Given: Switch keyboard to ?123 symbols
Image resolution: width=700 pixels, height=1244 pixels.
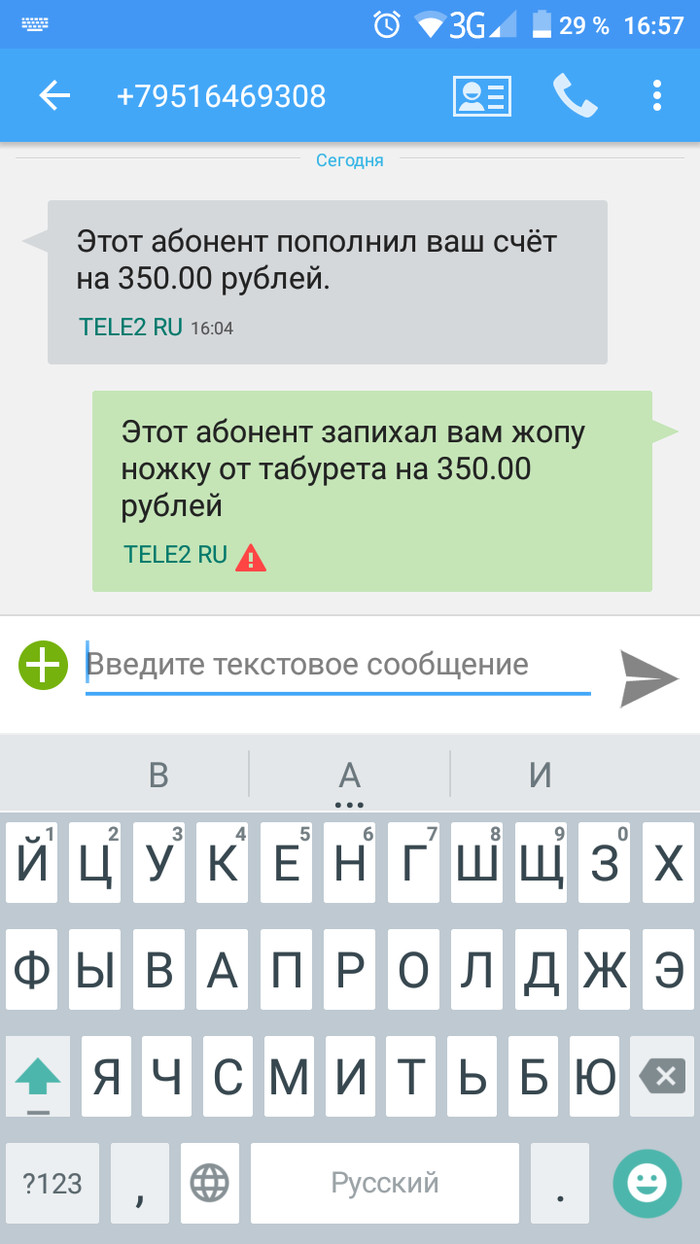Looking at the screenshot, I should click(x=52, y=1183).
